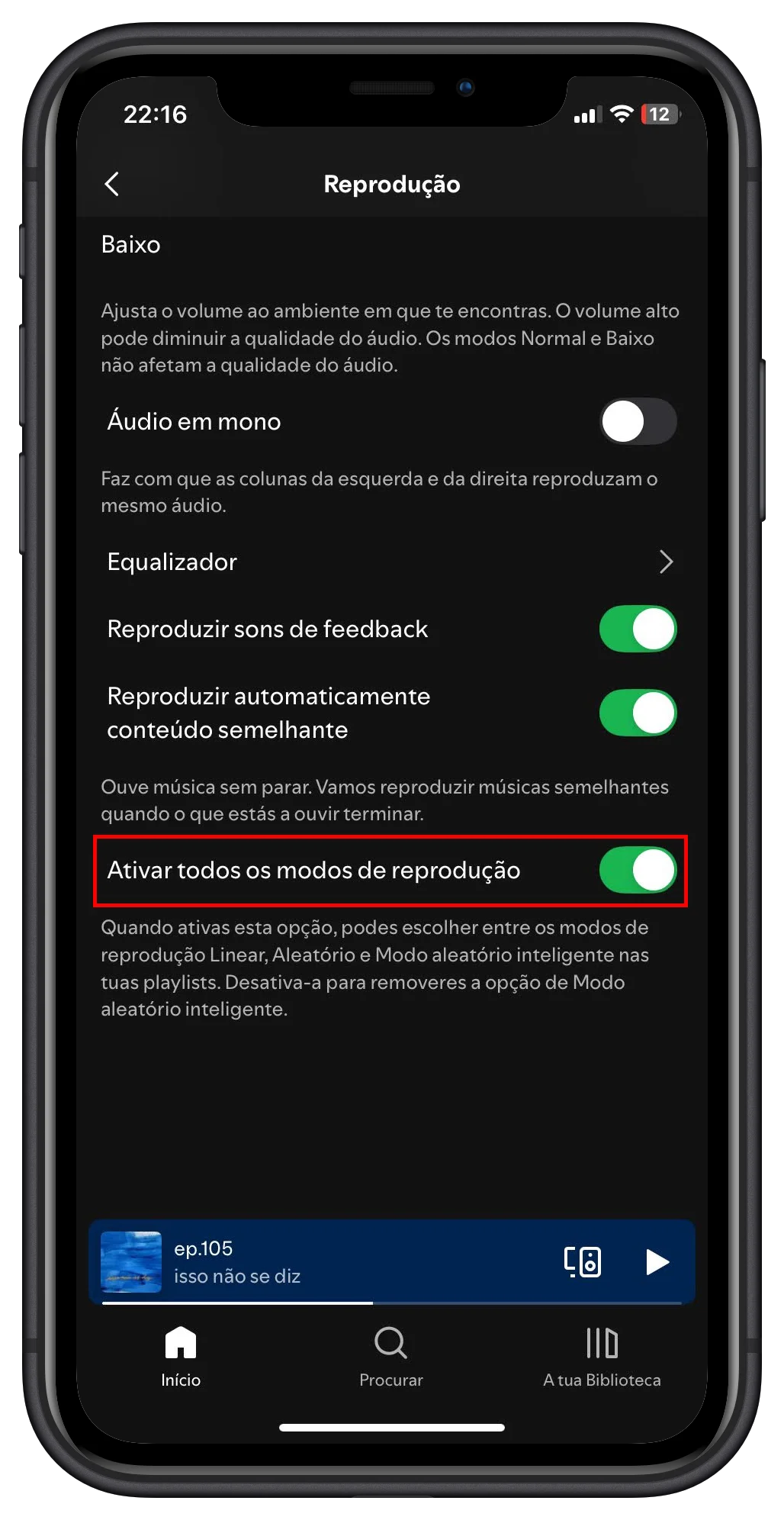Open the Equalizador settings
Screen dimensions: 784x1520
390,562
